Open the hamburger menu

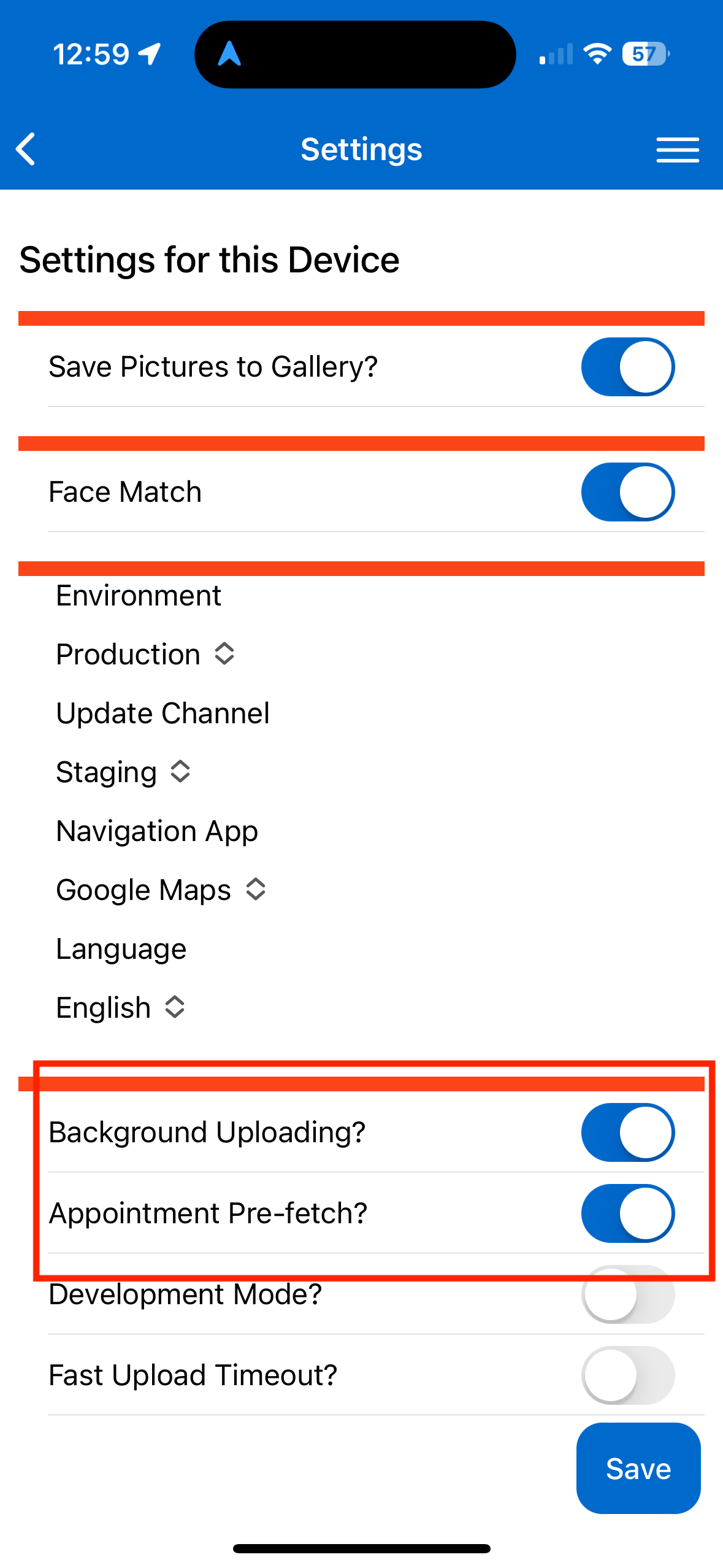click(677, 150)
